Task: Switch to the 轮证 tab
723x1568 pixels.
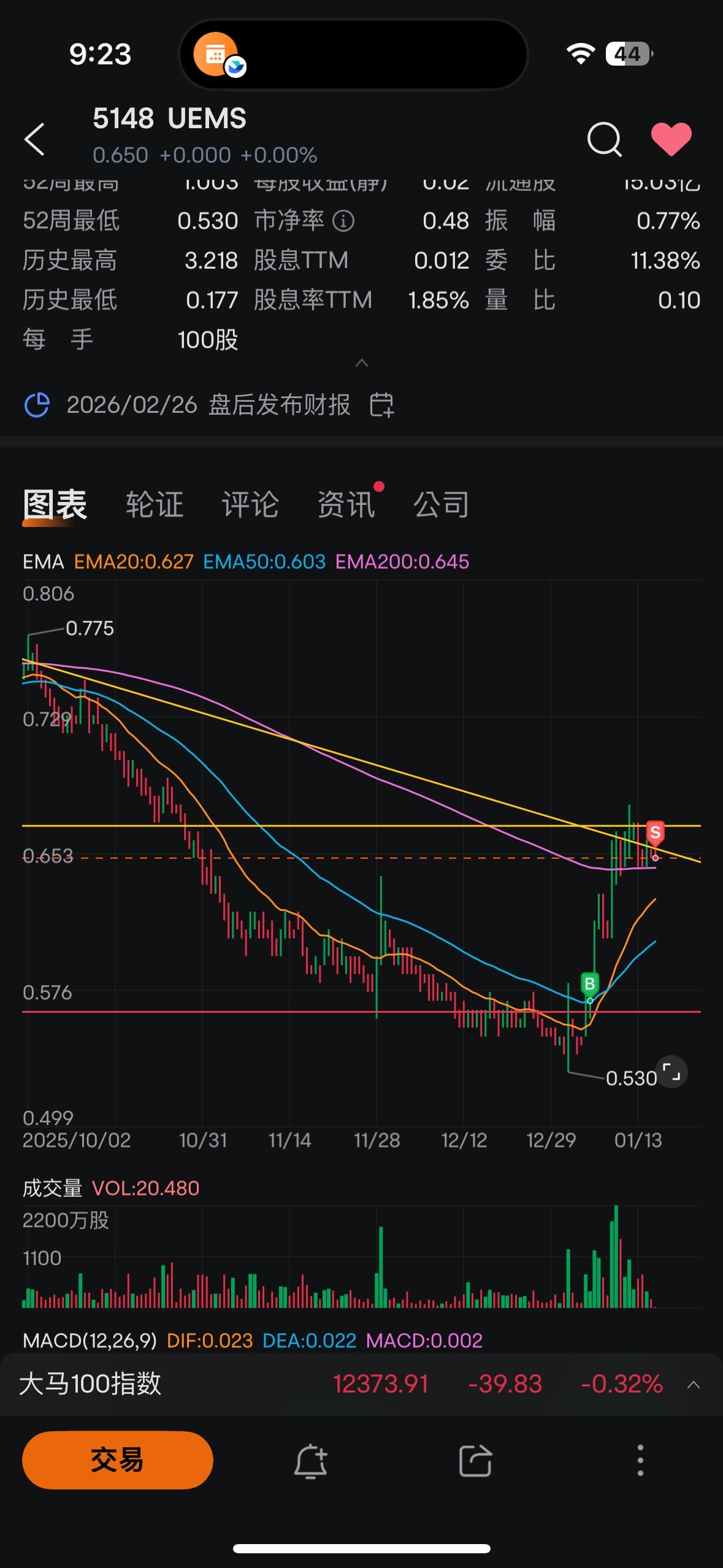Action: tap(155, 504)
